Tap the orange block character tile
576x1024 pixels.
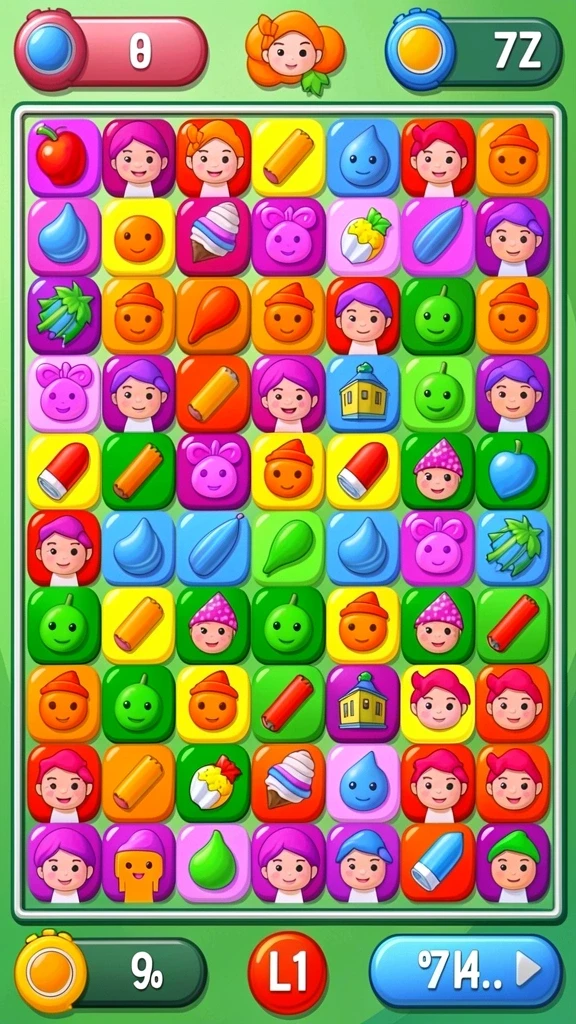pyautogui.click(x=138, y=862)
